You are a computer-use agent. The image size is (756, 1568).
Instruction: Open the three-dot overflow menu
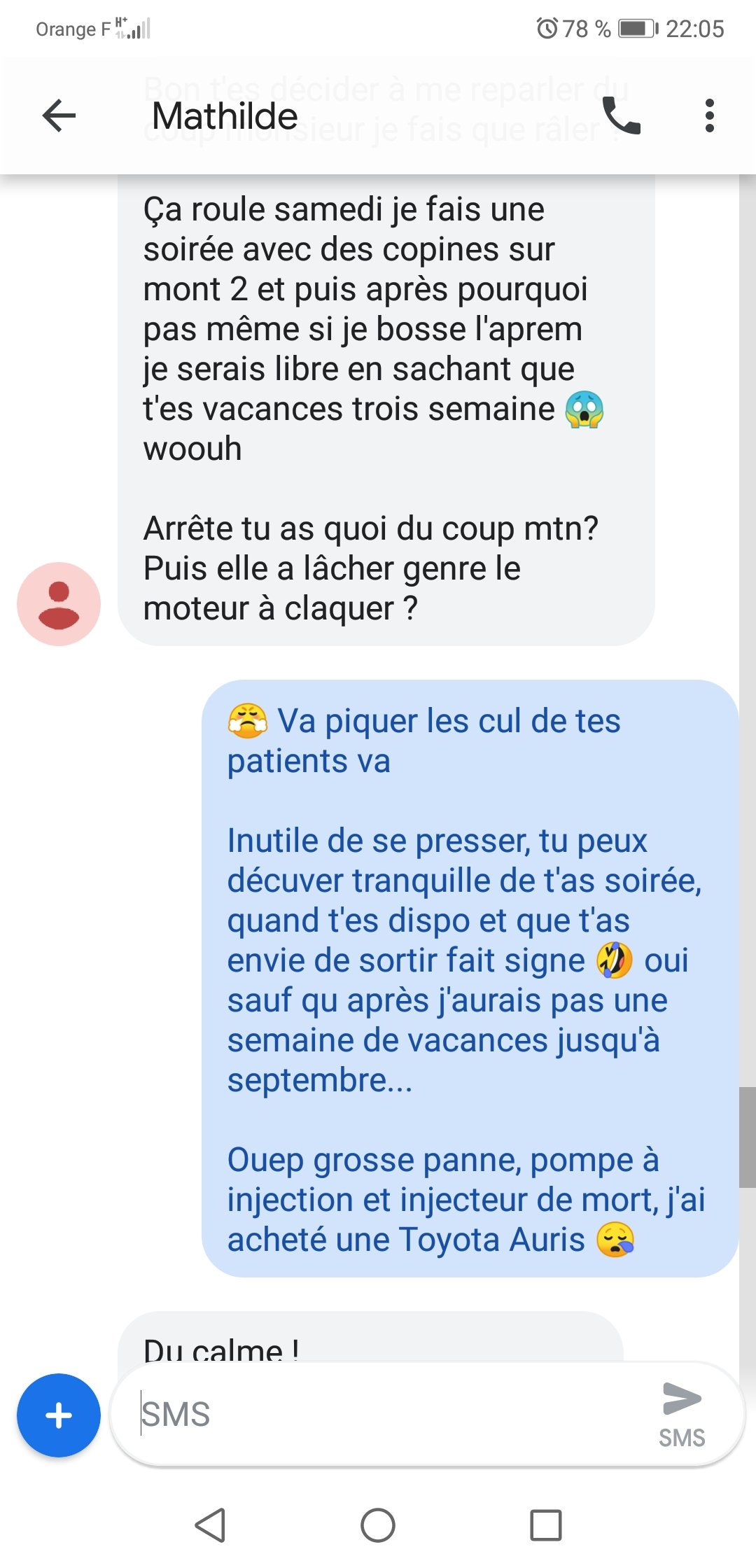click(710, 116)
